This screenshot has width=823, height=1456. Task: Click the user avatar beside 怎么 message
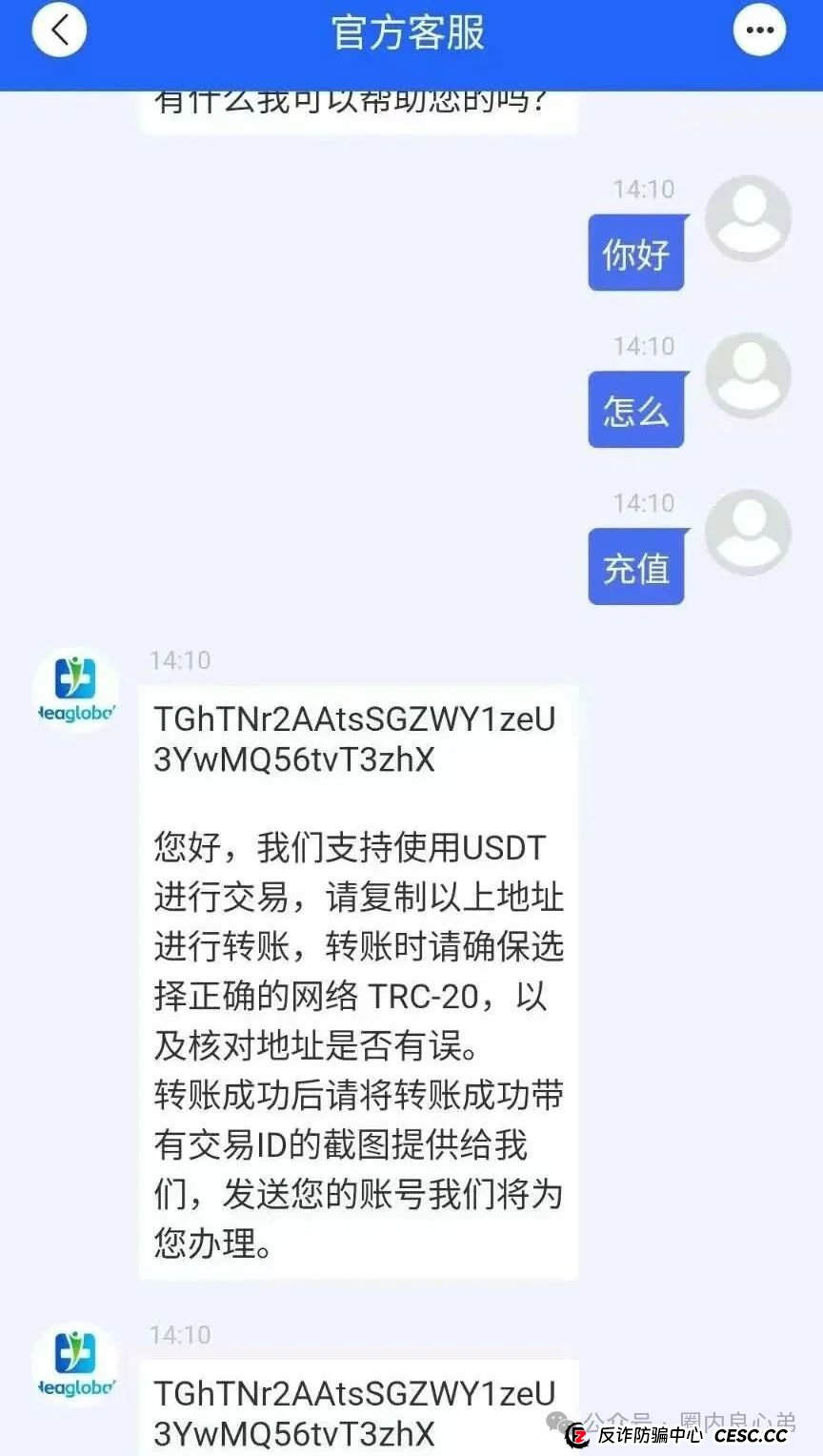pyautogui.click(x=749, y=375)
